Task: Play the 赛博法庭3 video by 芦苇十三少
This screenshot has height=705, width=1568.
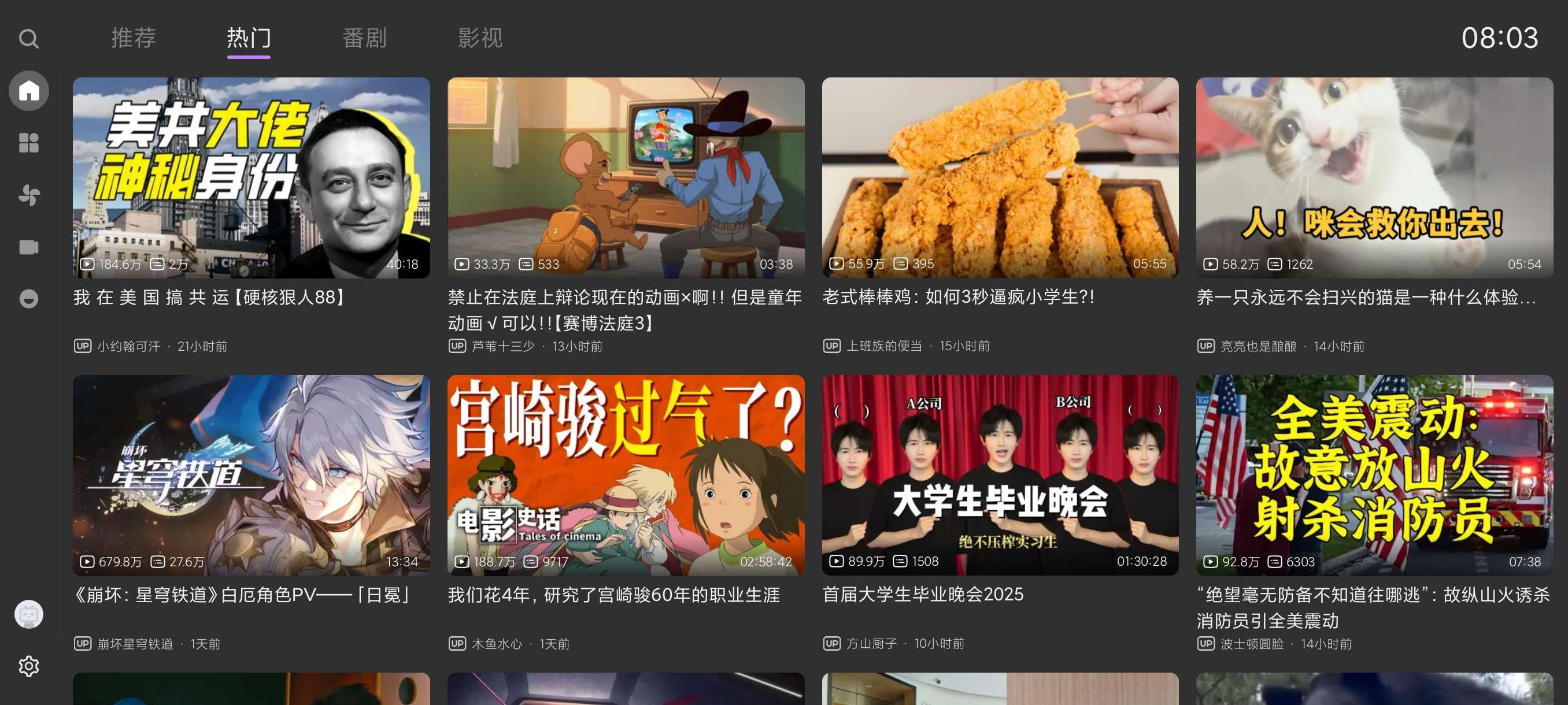Action: click(x=626, y=177)
